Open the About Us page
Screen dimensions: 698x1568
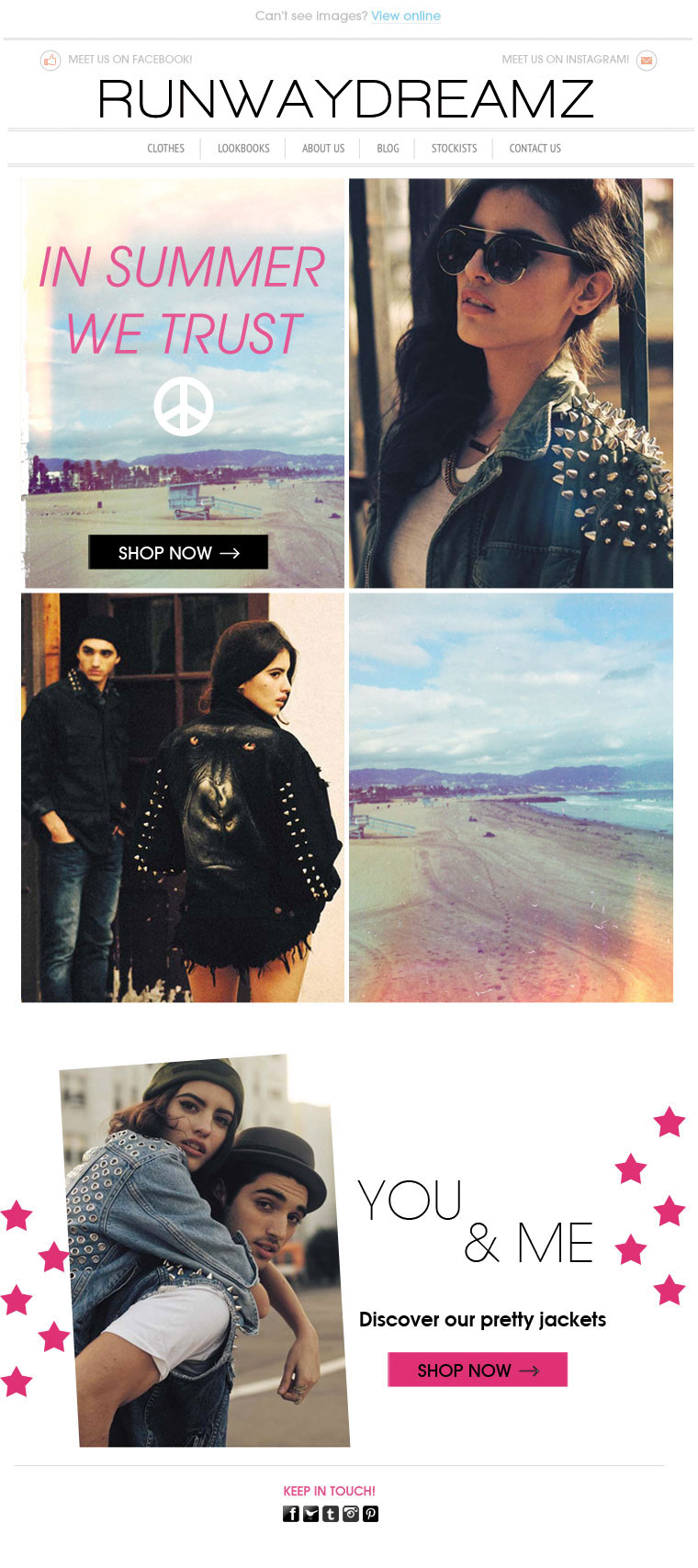(x=323, y=148)
